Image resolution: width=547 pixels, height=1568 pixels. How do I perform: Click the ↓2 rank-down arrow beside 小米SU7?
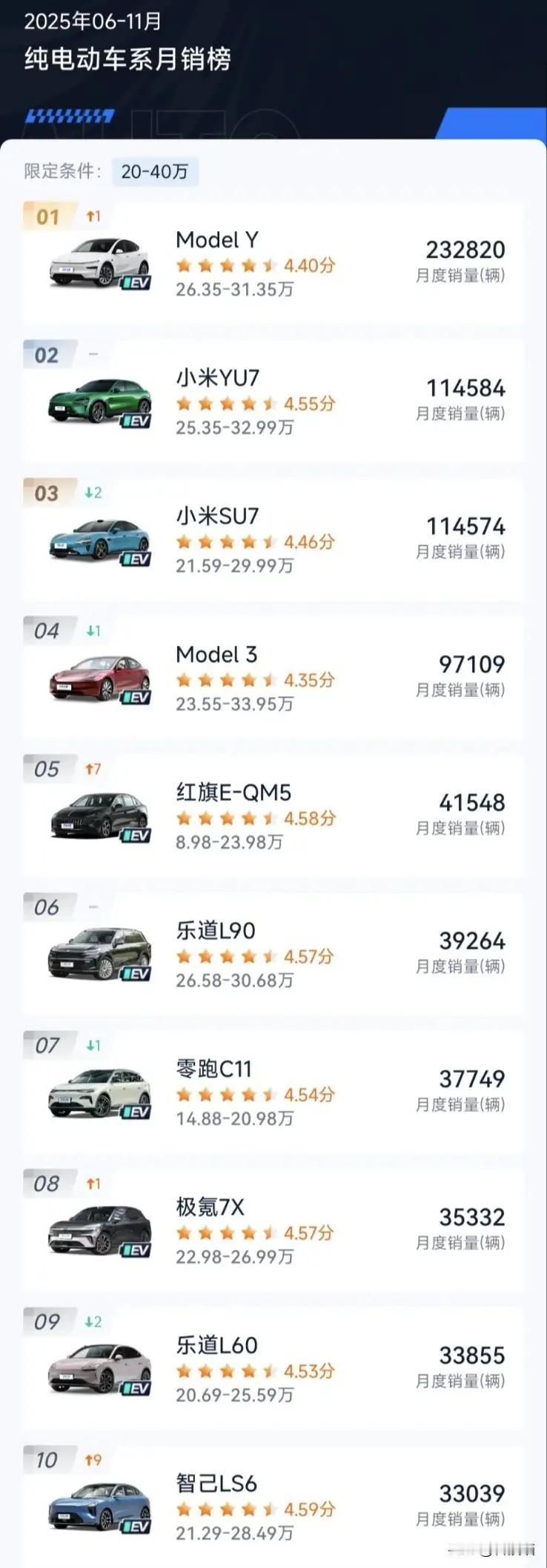[91, 492]
